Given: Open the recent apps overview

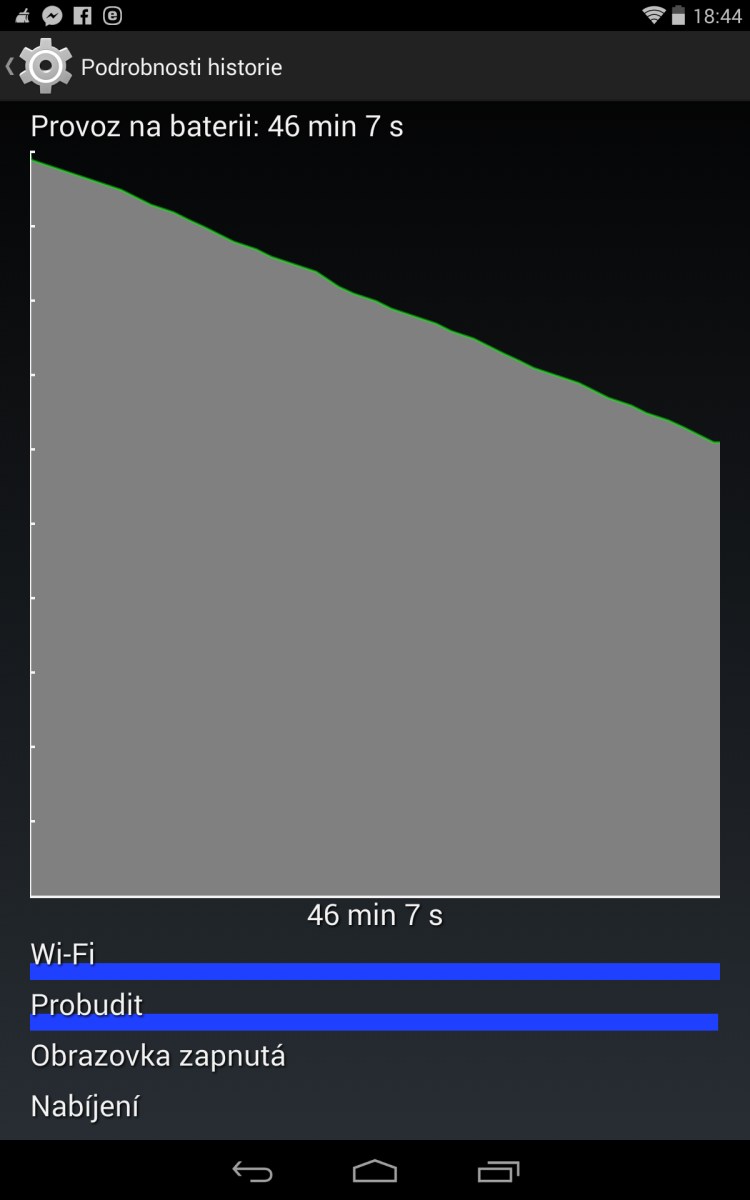Looking at the screenshot, I should click(498, 1170).
